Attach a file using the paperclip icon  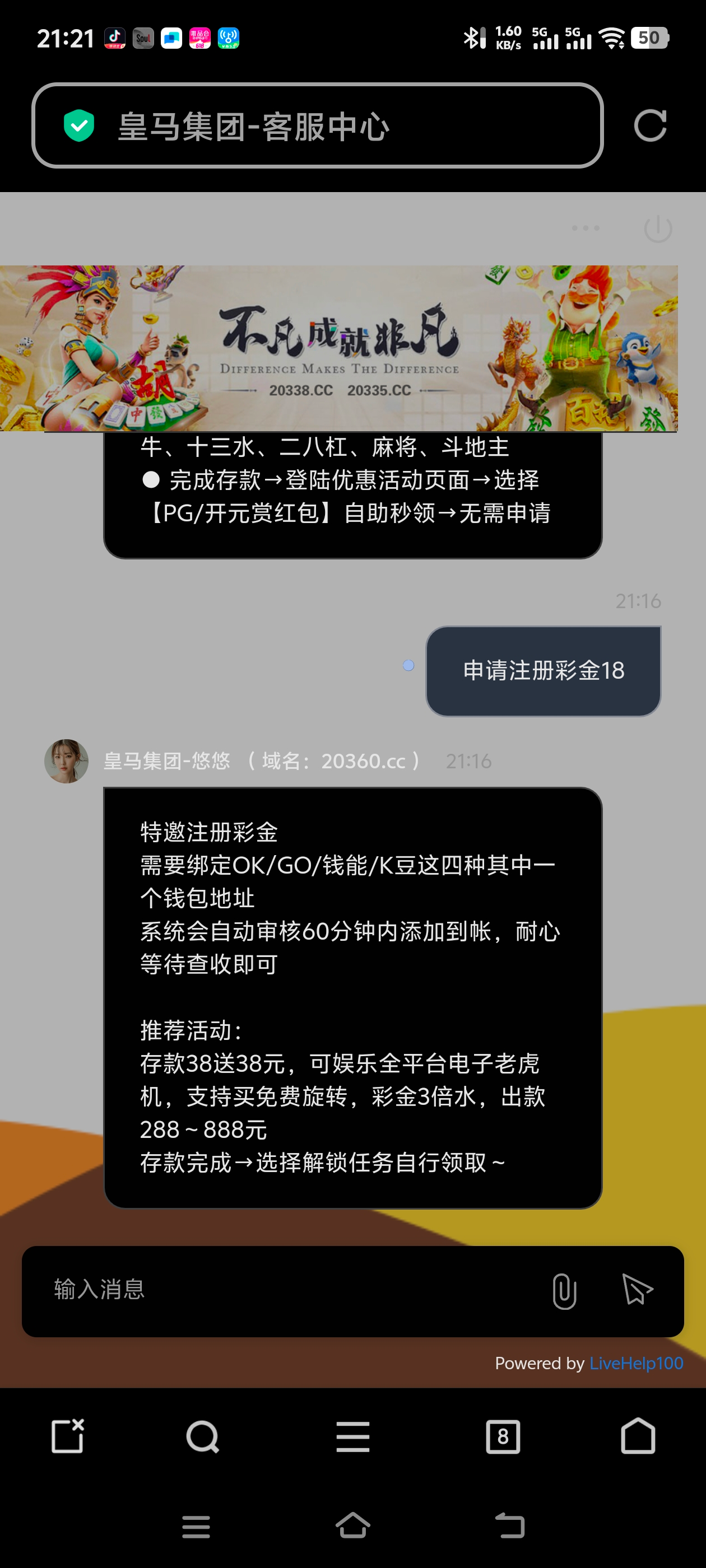564,1290
